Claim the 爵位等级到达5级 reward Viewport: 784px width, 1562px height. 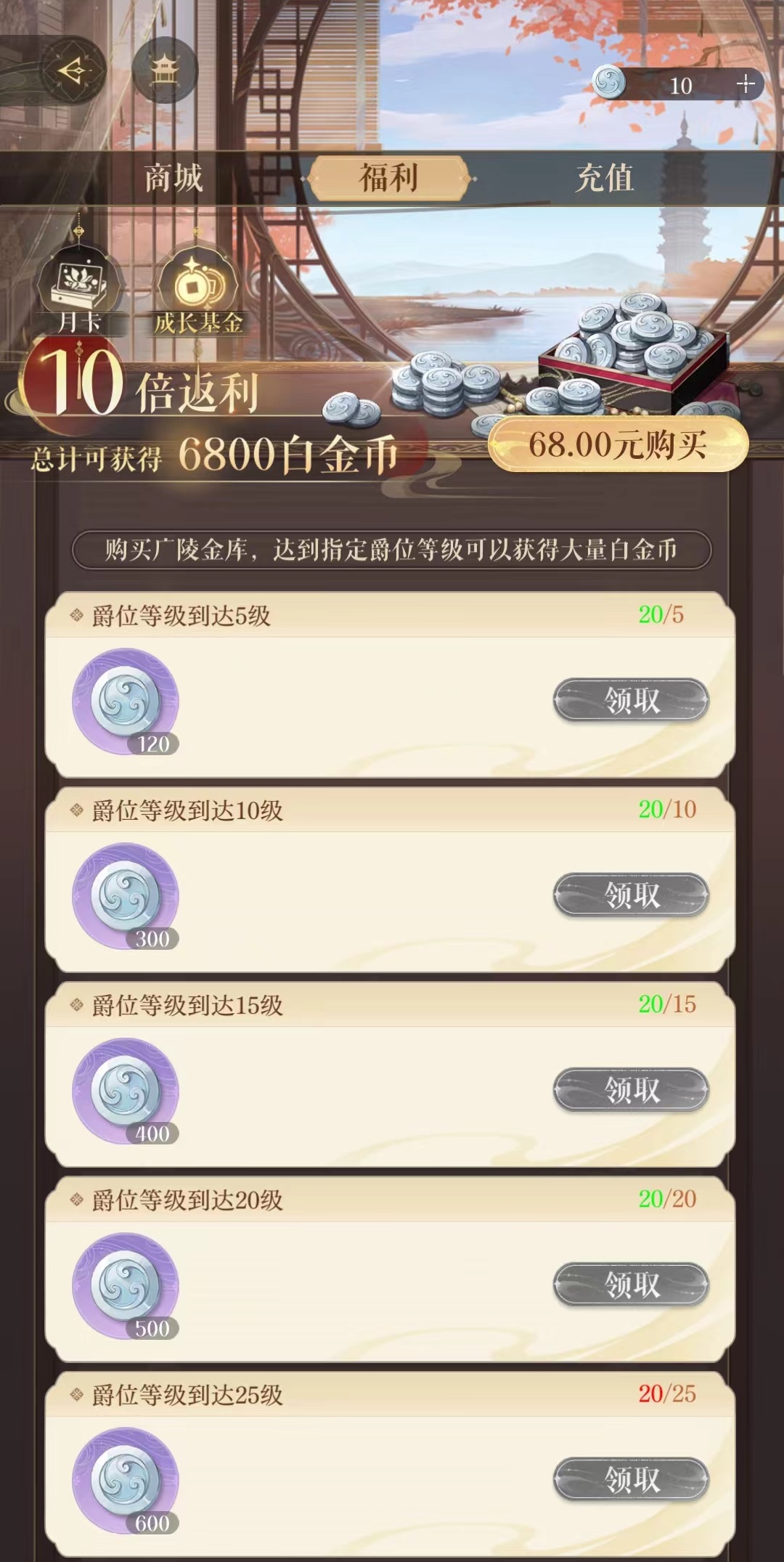pos(631,700)
